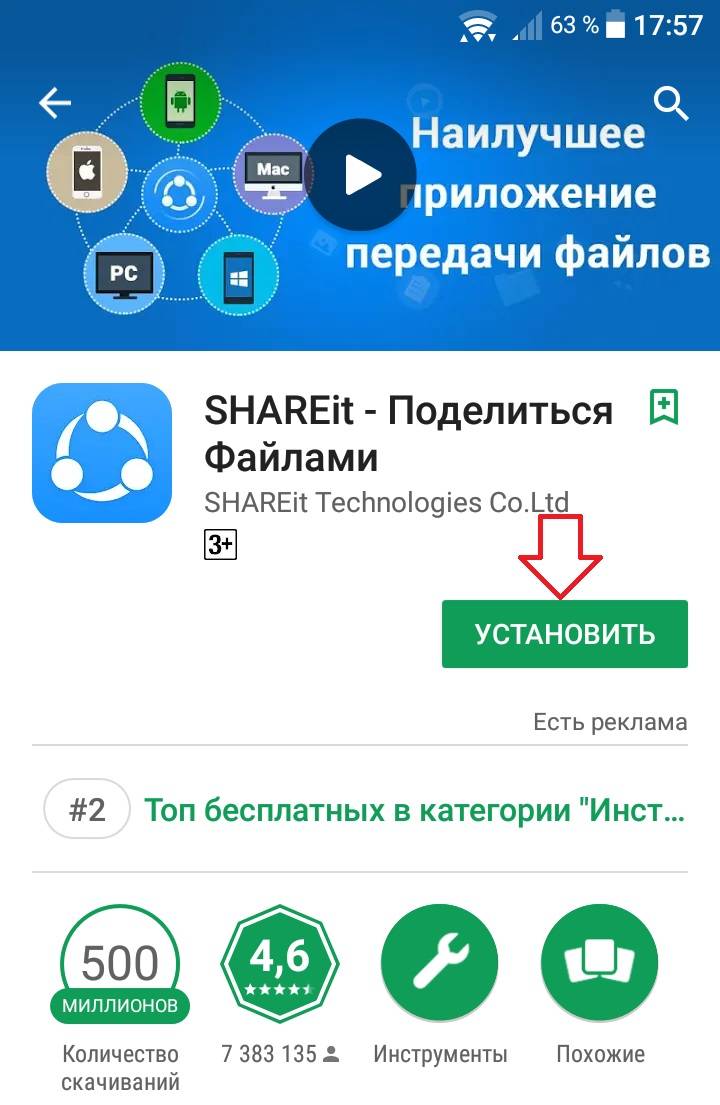
Task: View the 4,6 rating reviews
Action: tap(280, 964)
